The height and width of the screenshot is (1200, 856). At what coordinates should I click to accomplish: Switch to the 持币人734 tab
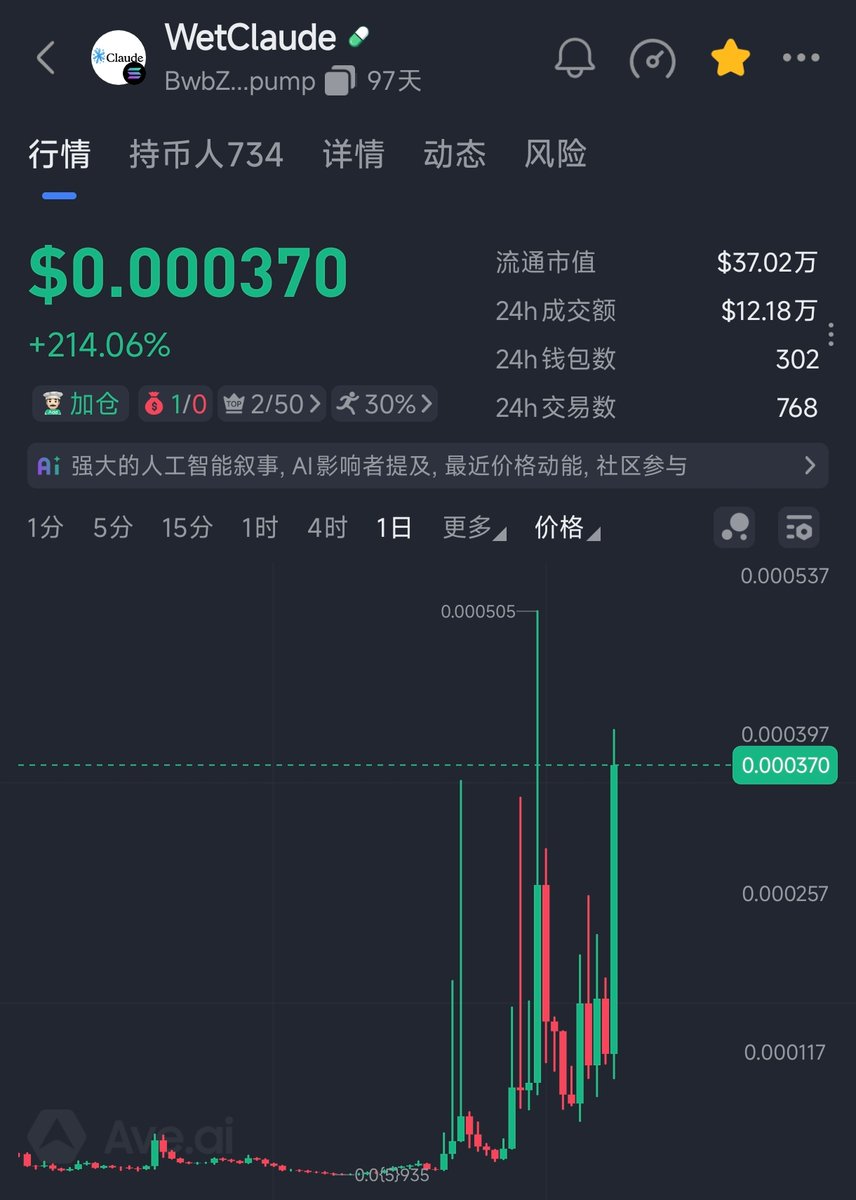click(206, 154)
